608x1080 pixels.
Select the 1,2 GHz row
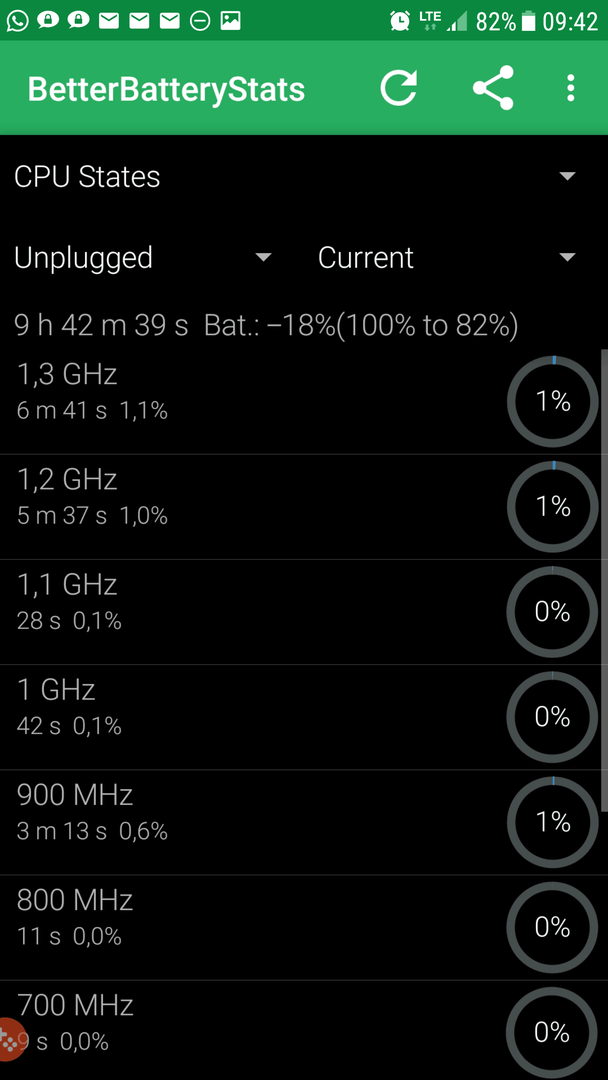coord(301,507)
